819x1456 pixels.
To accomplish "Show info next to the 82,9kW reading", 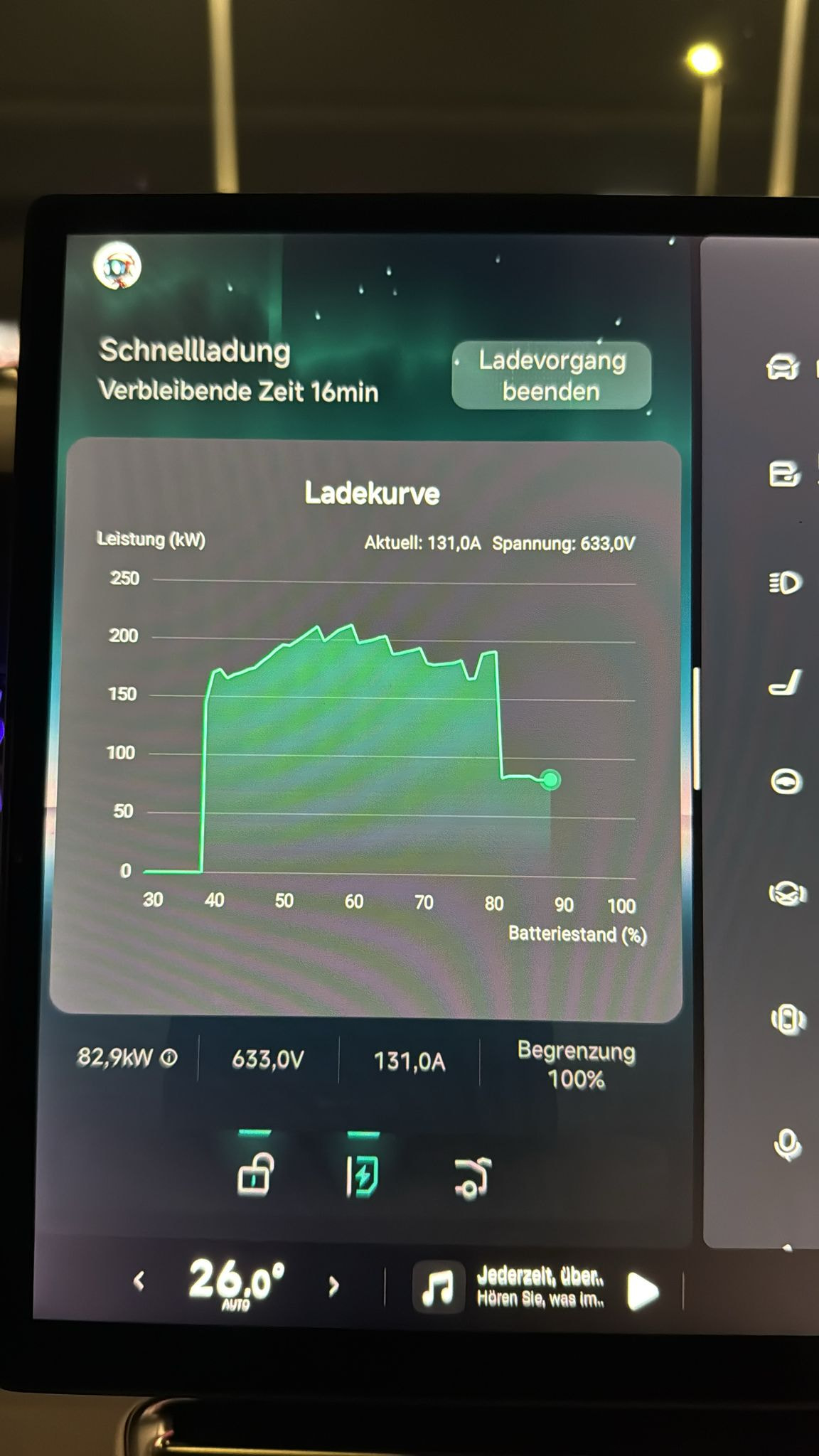I will [169, 1059].
